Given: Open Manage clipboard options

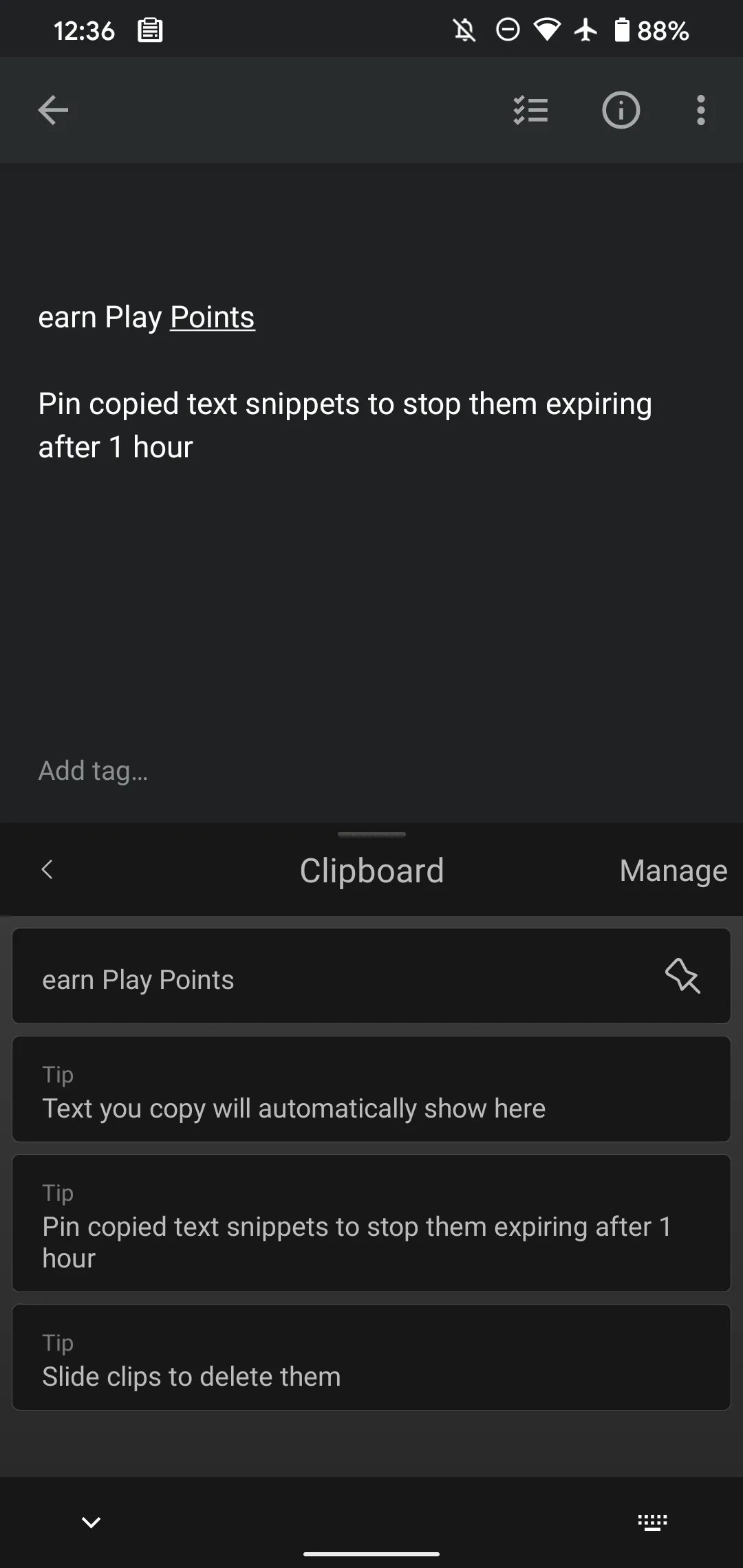Looking at the screenshot, I should (672, 869).
